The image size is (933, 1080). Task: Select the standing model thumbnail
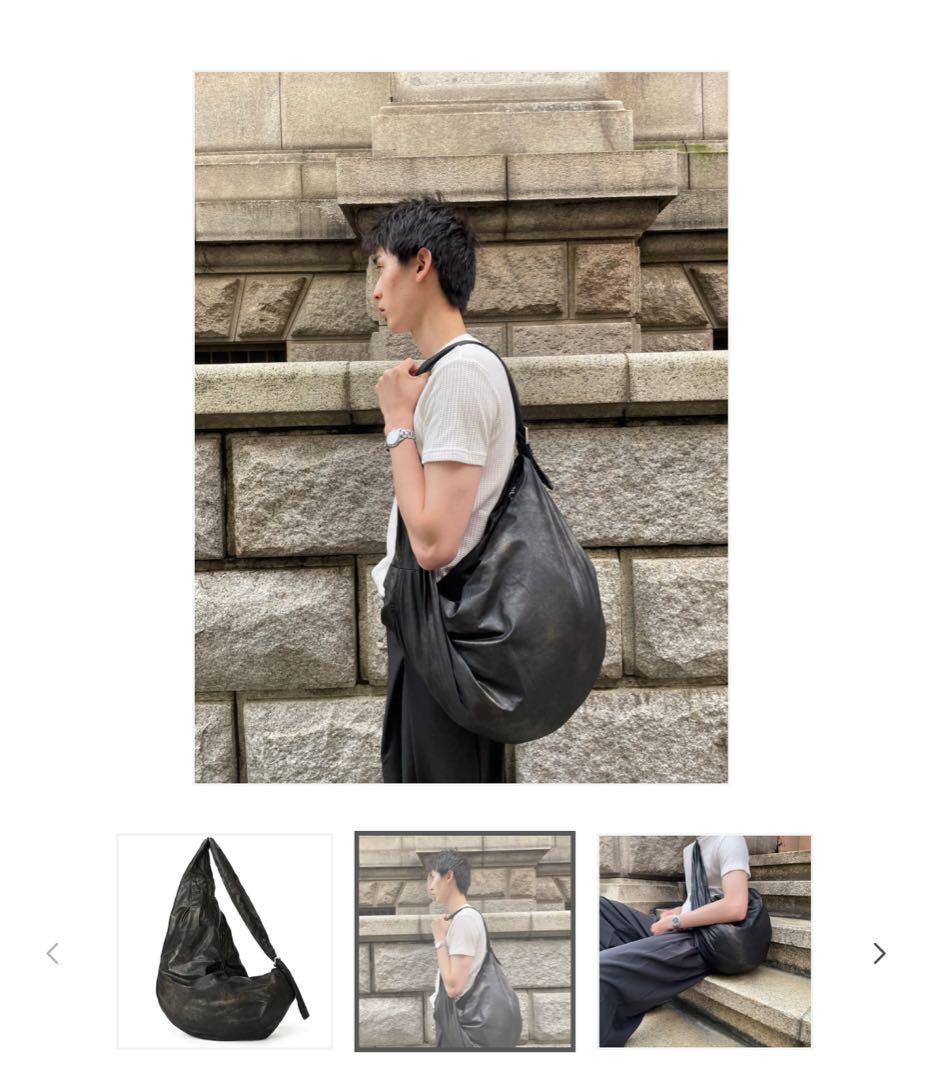465,941
